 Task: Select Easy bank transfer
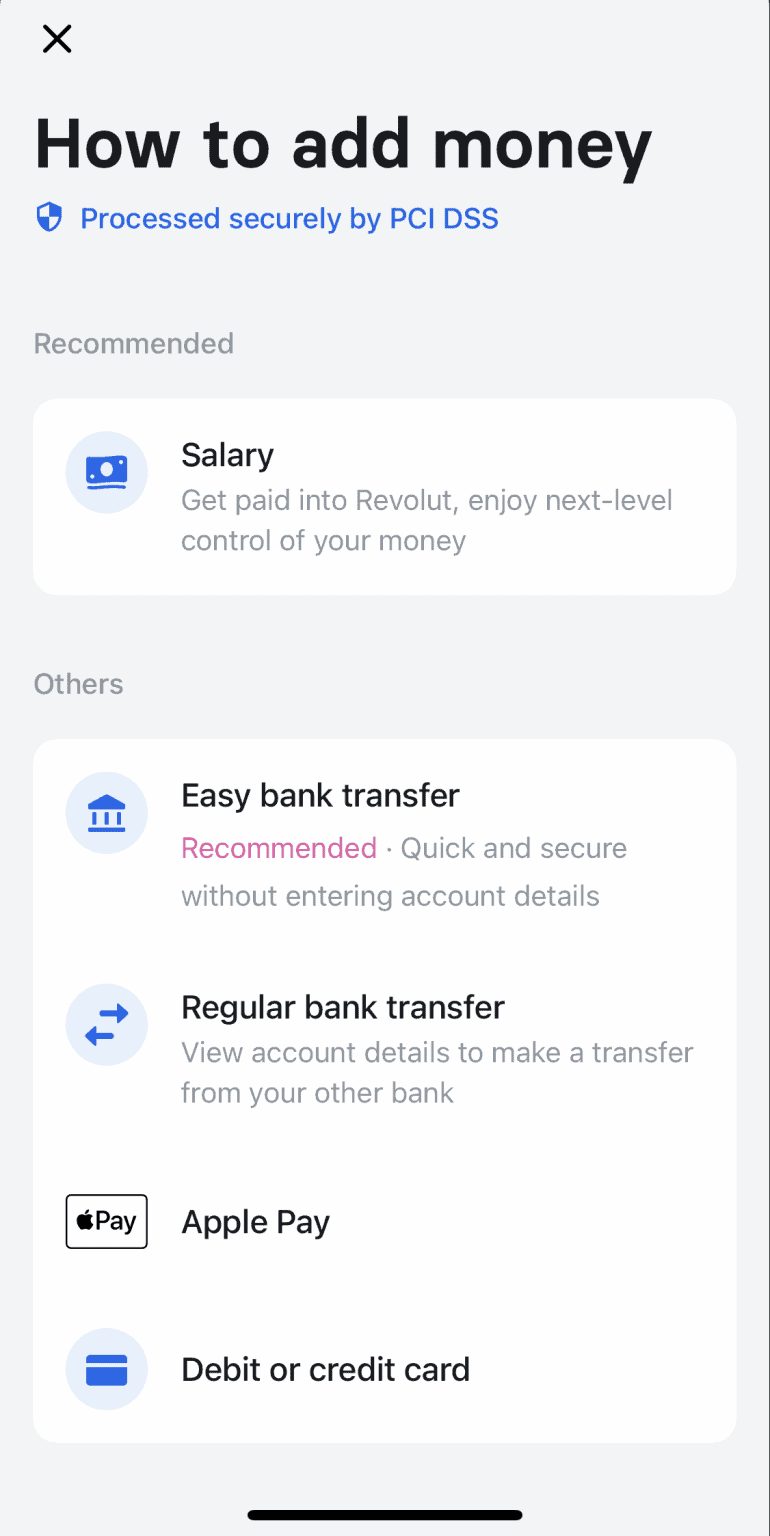tap(385, 844)
